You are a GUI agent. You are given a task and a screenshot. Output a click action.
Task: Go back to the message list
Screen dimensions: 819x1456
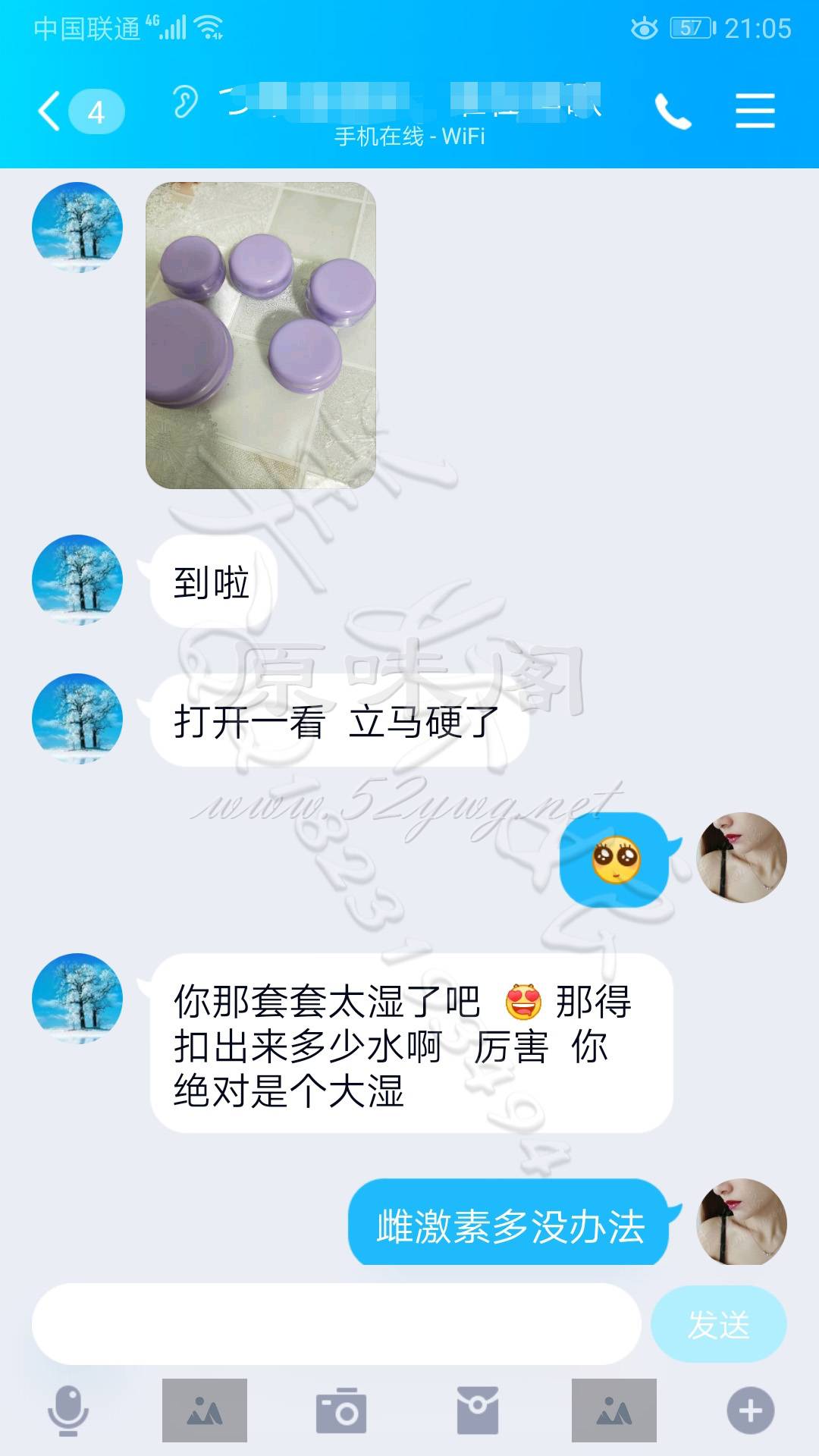[x=52, y=112]
